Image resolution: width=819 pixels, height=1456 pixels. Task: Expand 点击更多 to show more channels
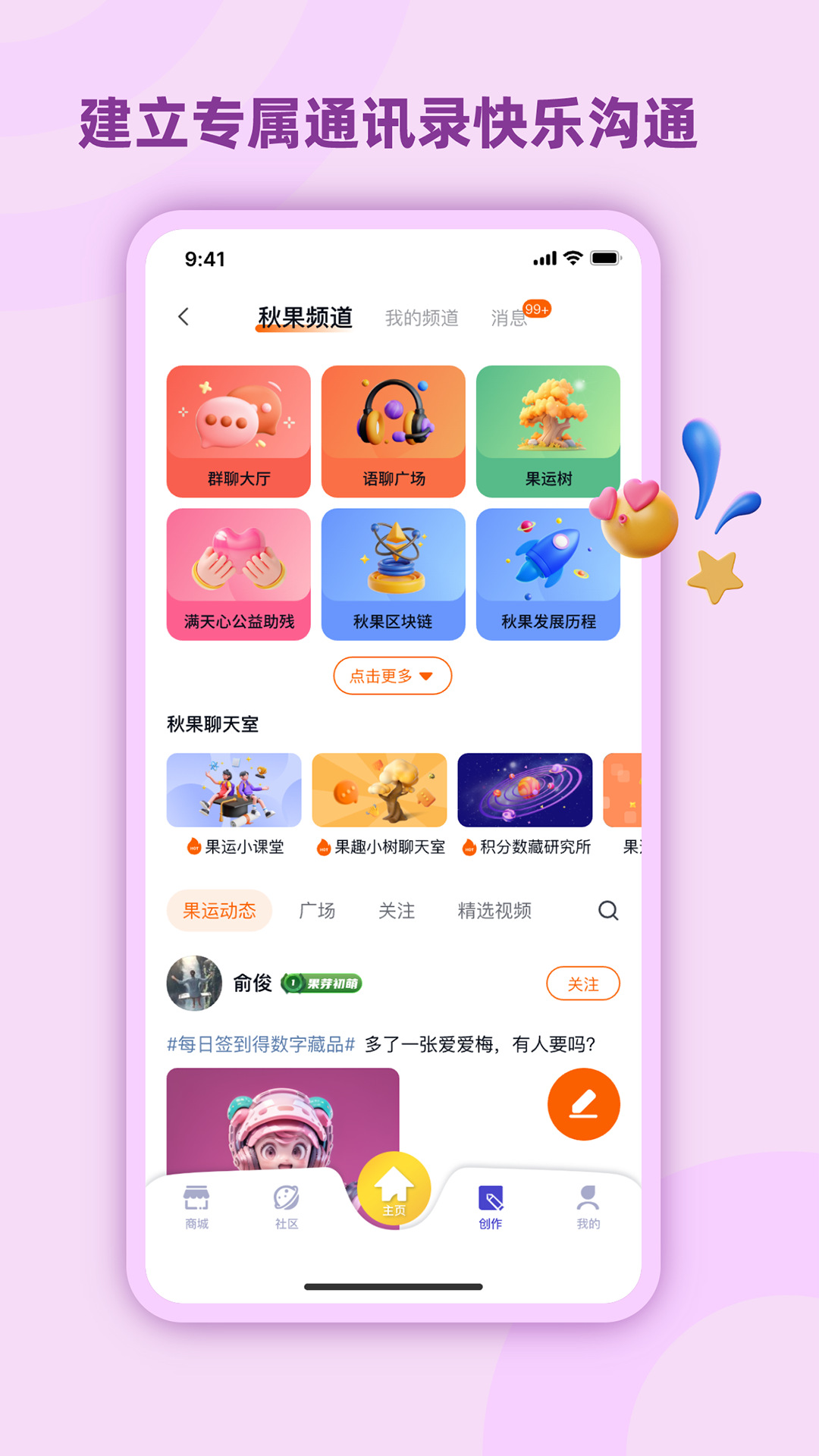click(x=392, y=676)
